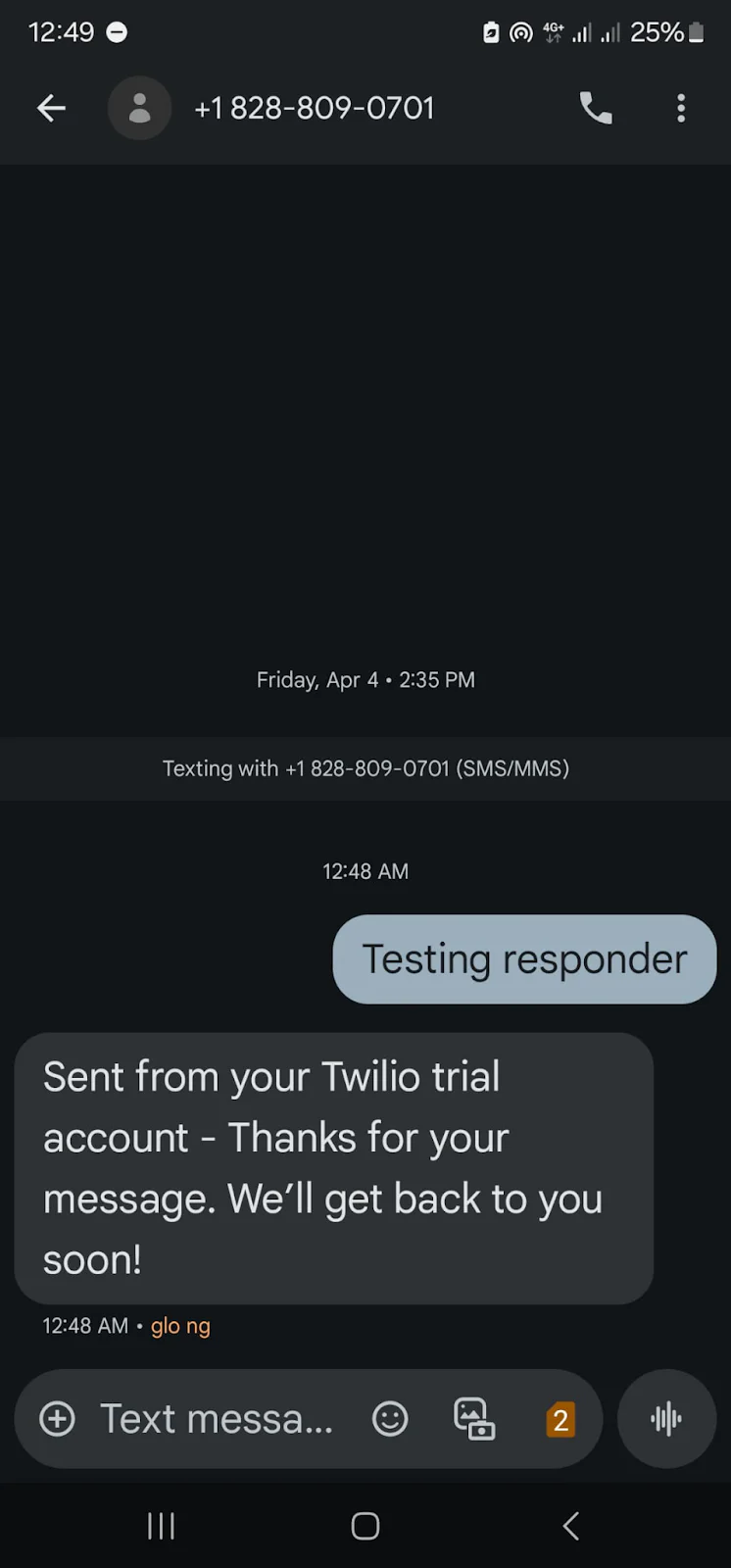Switch sending SIM by tapping the orange 2

point(560,1418)
